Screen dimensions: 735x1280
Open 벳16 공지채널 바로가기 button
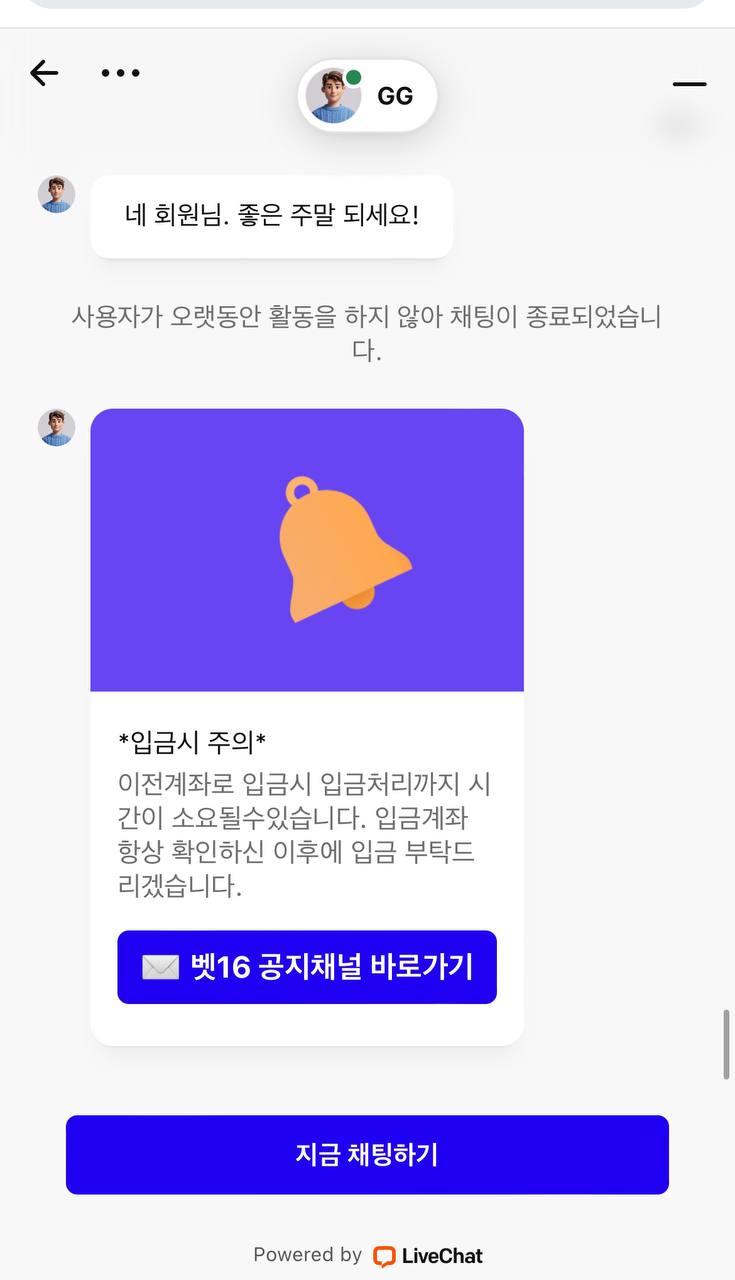(x=307, y=967)
